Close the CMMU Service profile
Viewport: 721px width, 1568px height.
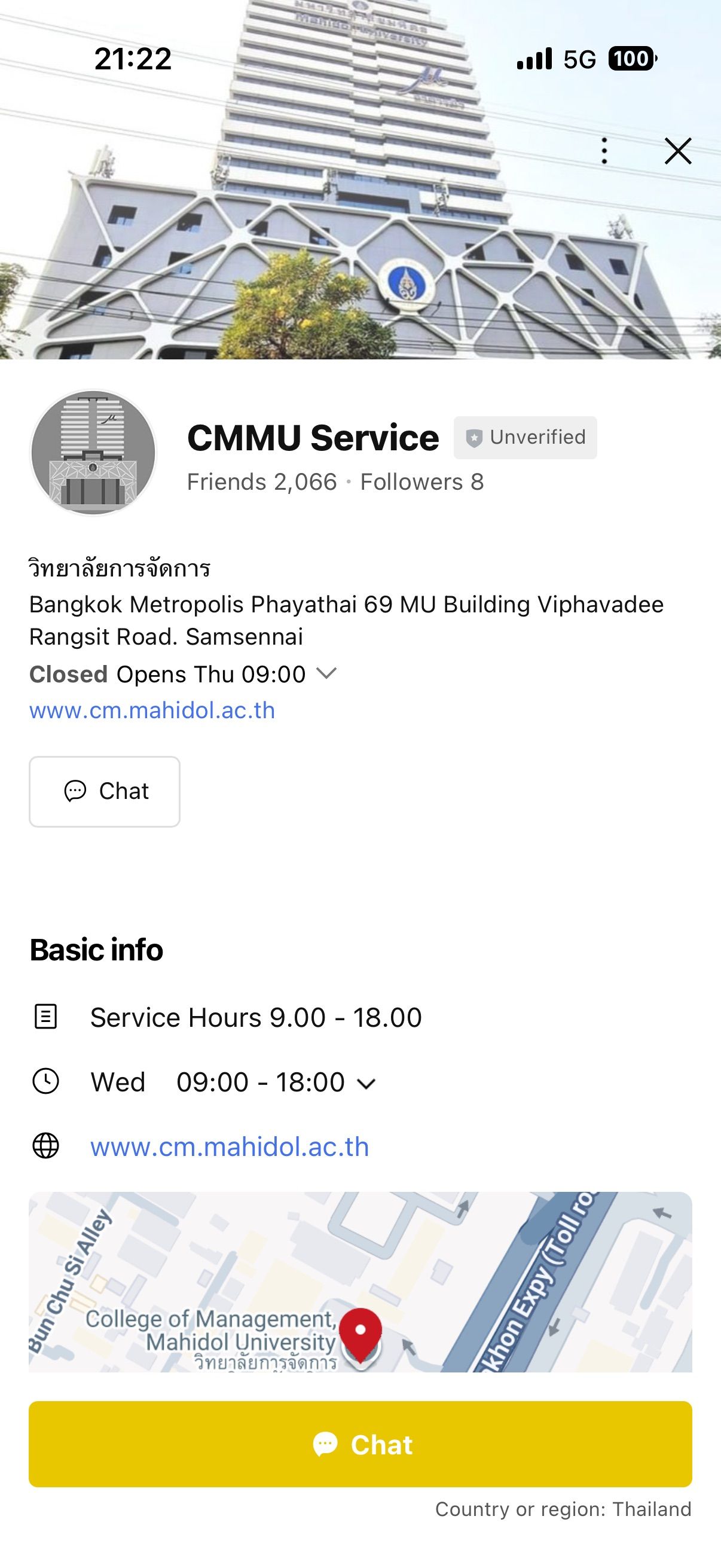click(678, 151)
